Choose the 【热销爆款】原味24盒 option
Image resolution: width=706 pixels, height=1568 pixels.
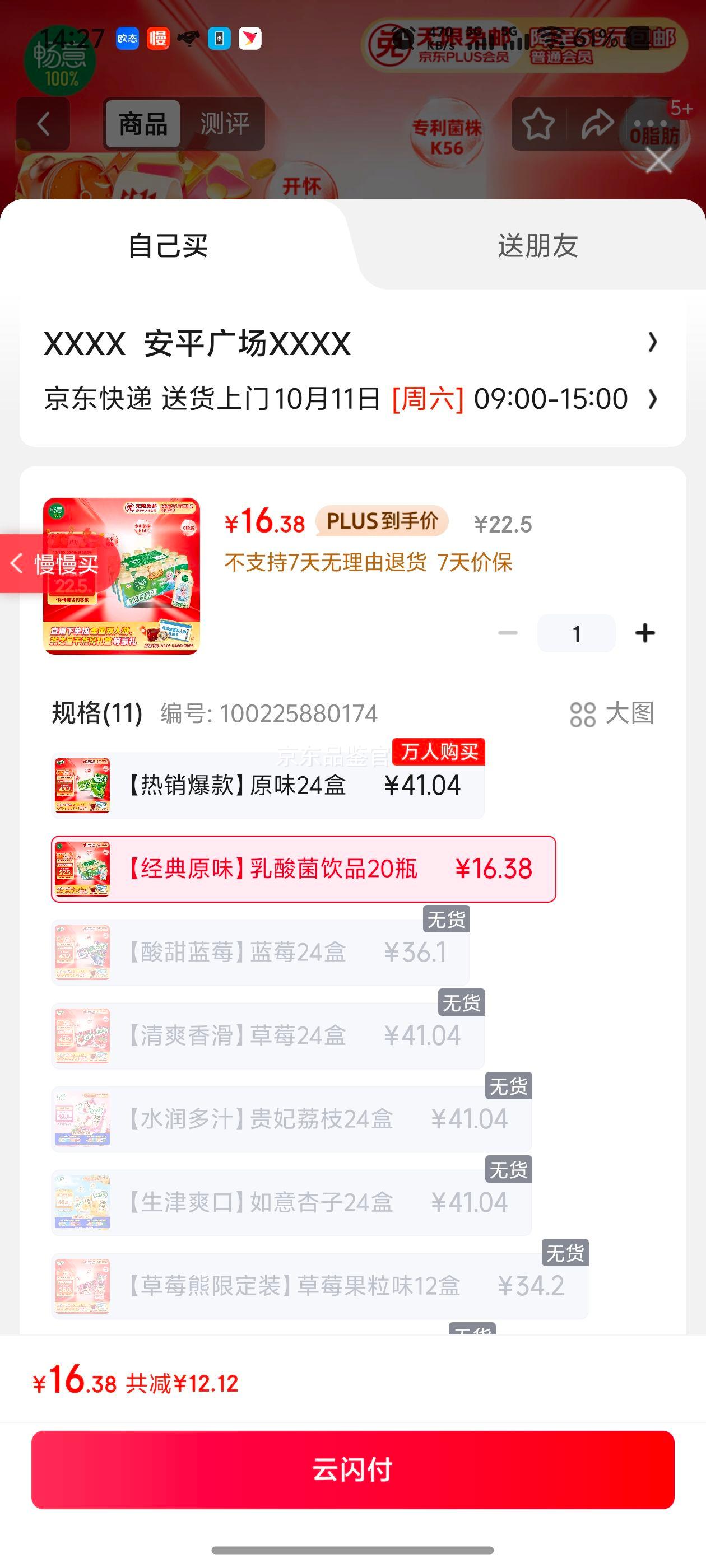(268, 785)
